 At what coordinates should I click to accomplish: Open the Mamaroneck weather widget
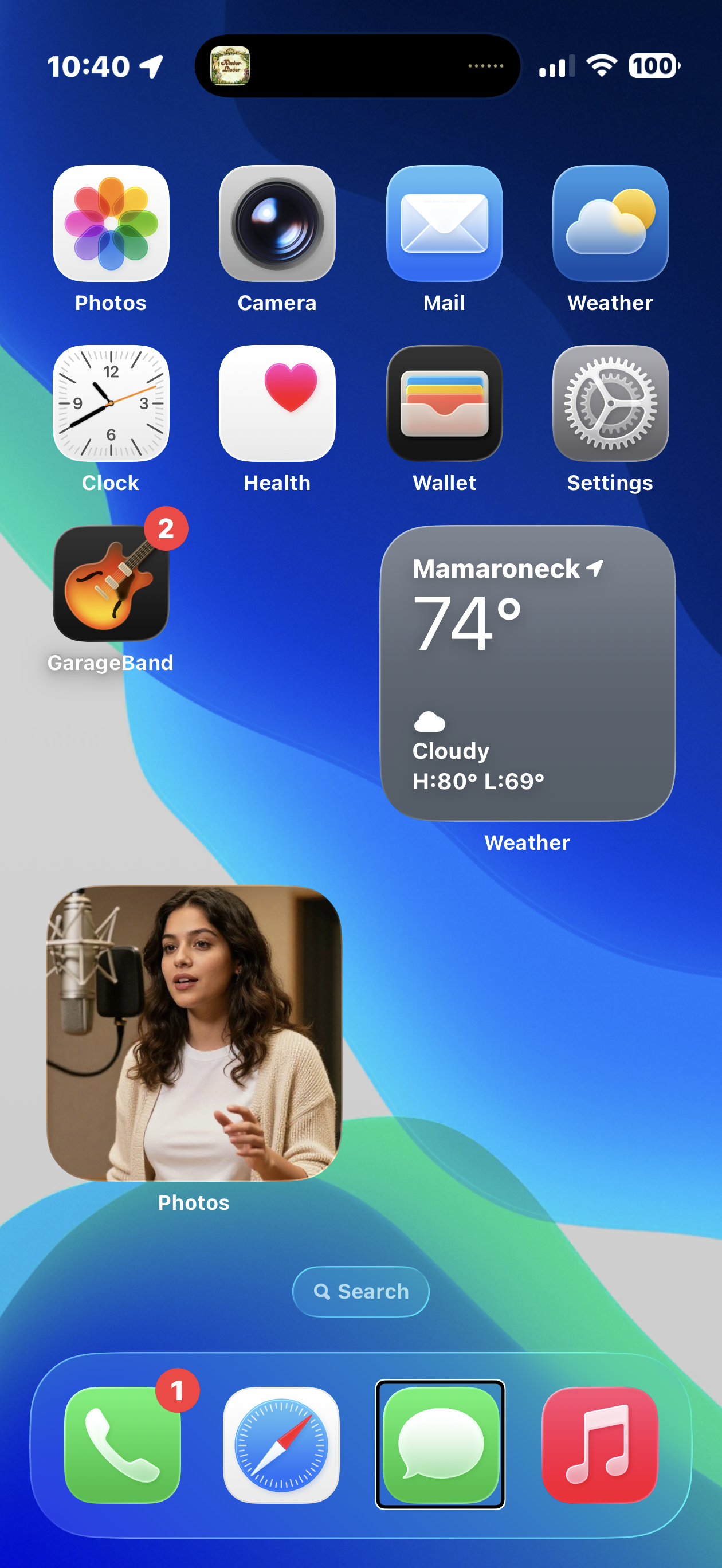pyautogui.click(x=528, y=673)
